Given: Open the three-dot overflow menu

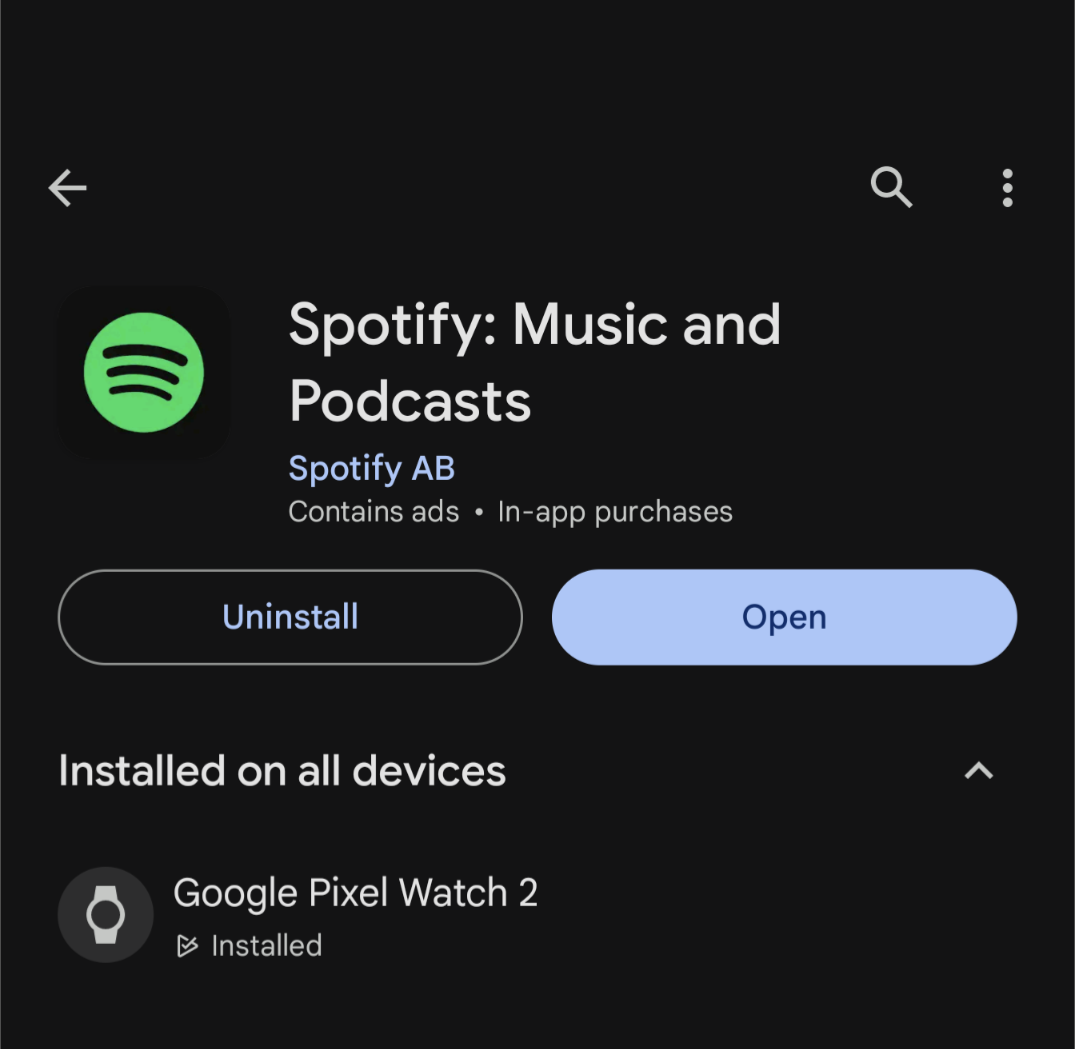Looking at the screenshot, I should pyautogui.click(x=1007, y=187).
